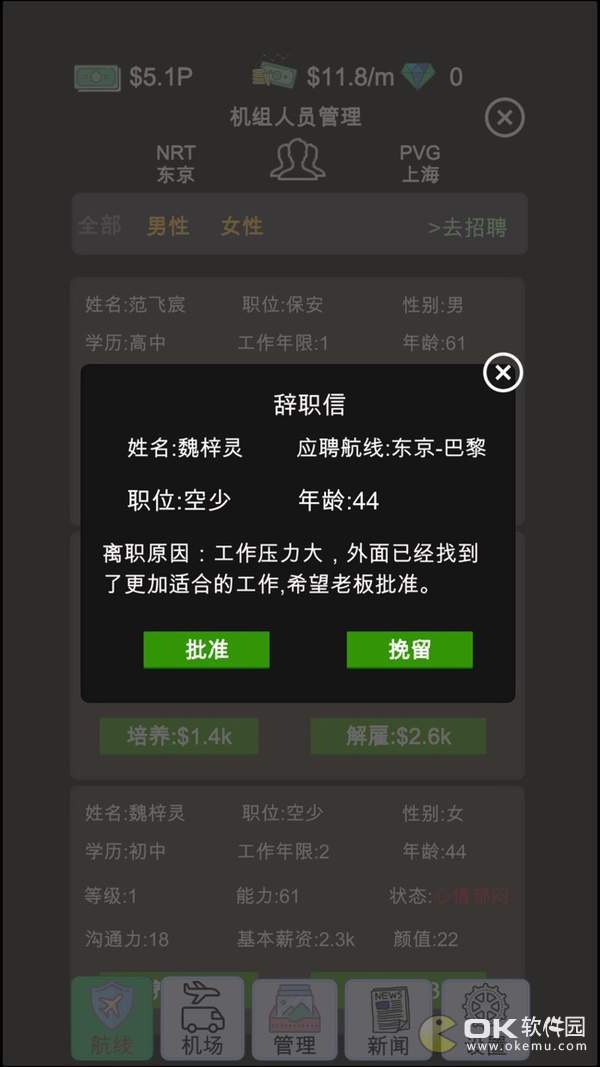Switch to the 航线 tab
Viewport: 600px width, 1067px height.
tap(112, 1020)
